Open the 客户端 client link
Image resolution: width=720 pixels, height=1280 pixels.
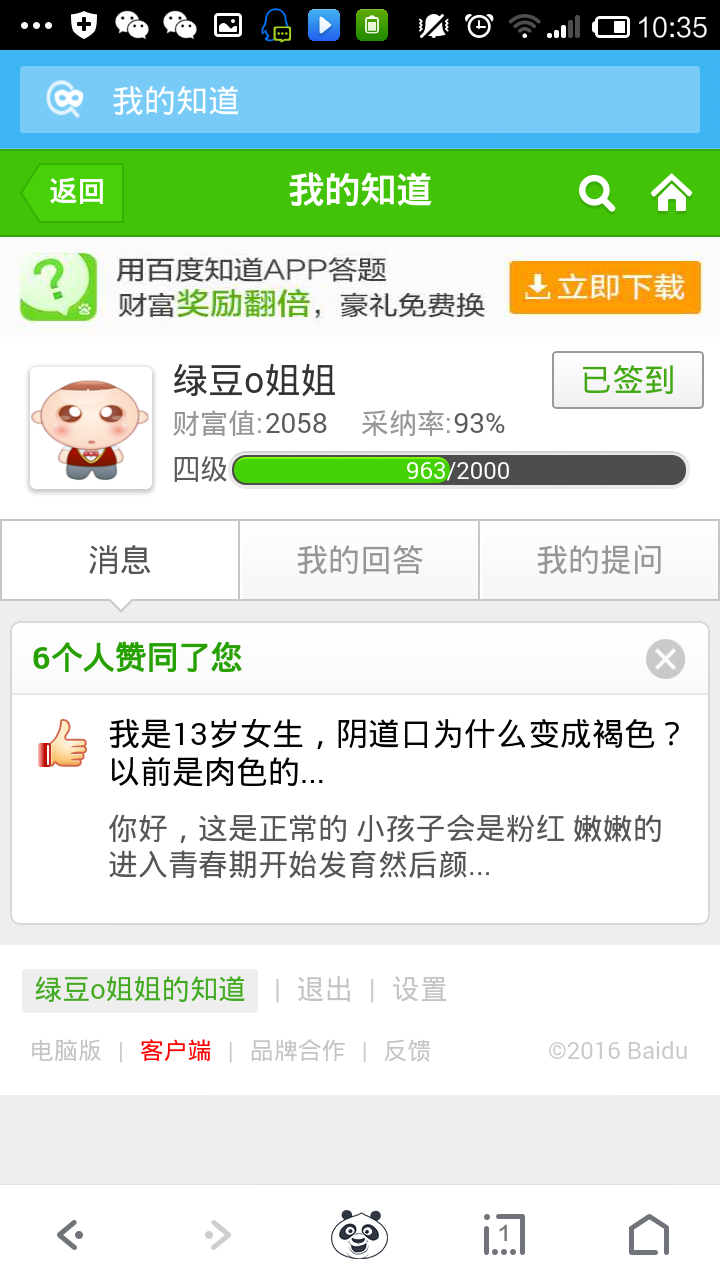click(x=176, y=1051)
